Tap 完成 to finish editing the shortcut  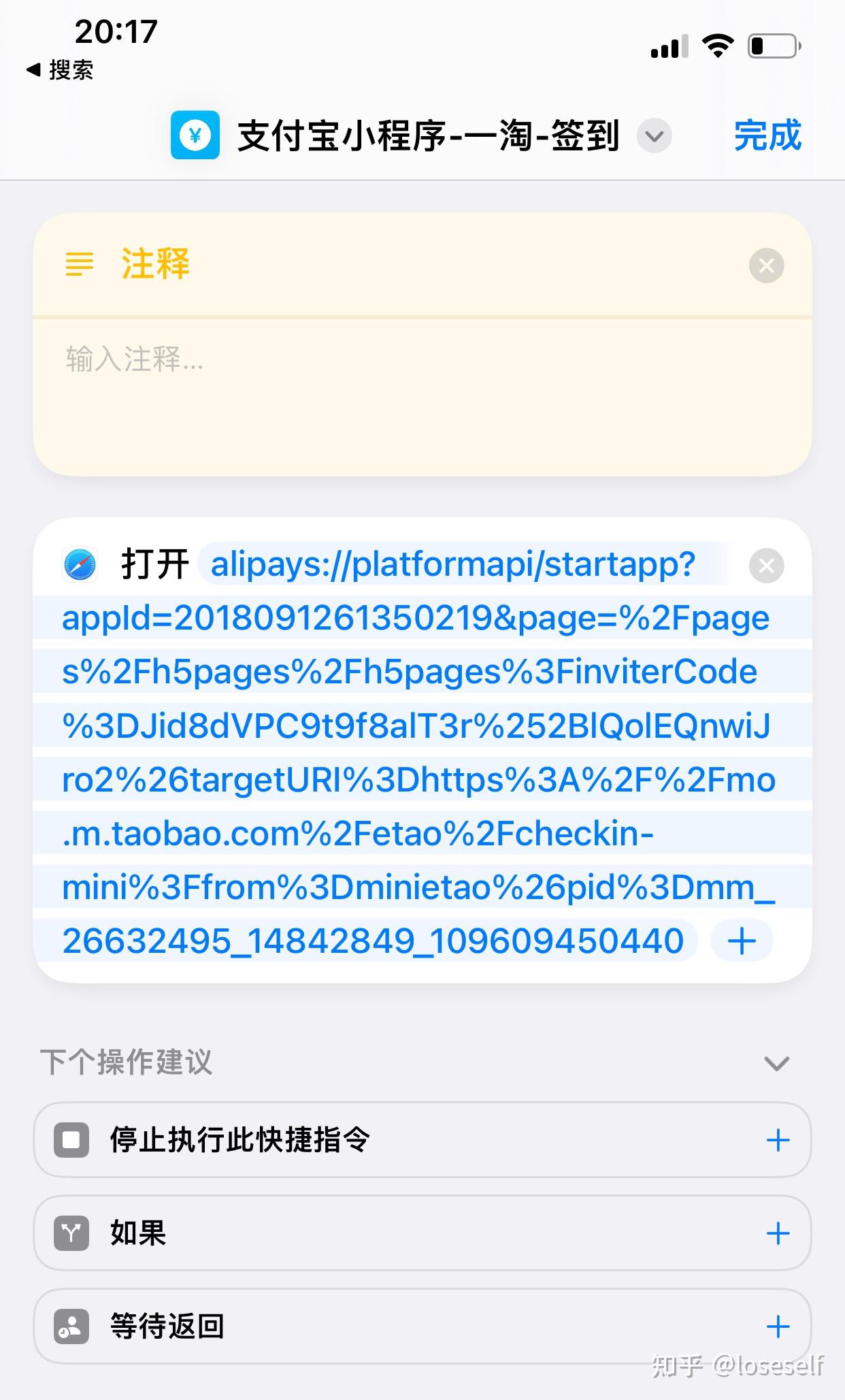(767, 135)
